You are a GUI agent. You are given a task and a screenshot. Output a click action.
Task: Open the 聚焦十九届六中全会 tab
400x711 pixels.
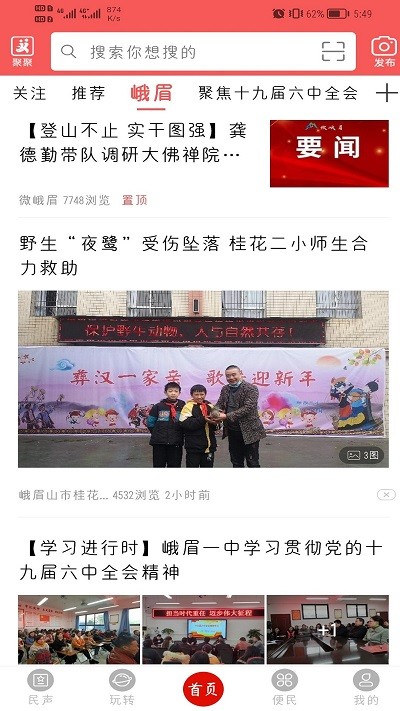tap(278, 93)
